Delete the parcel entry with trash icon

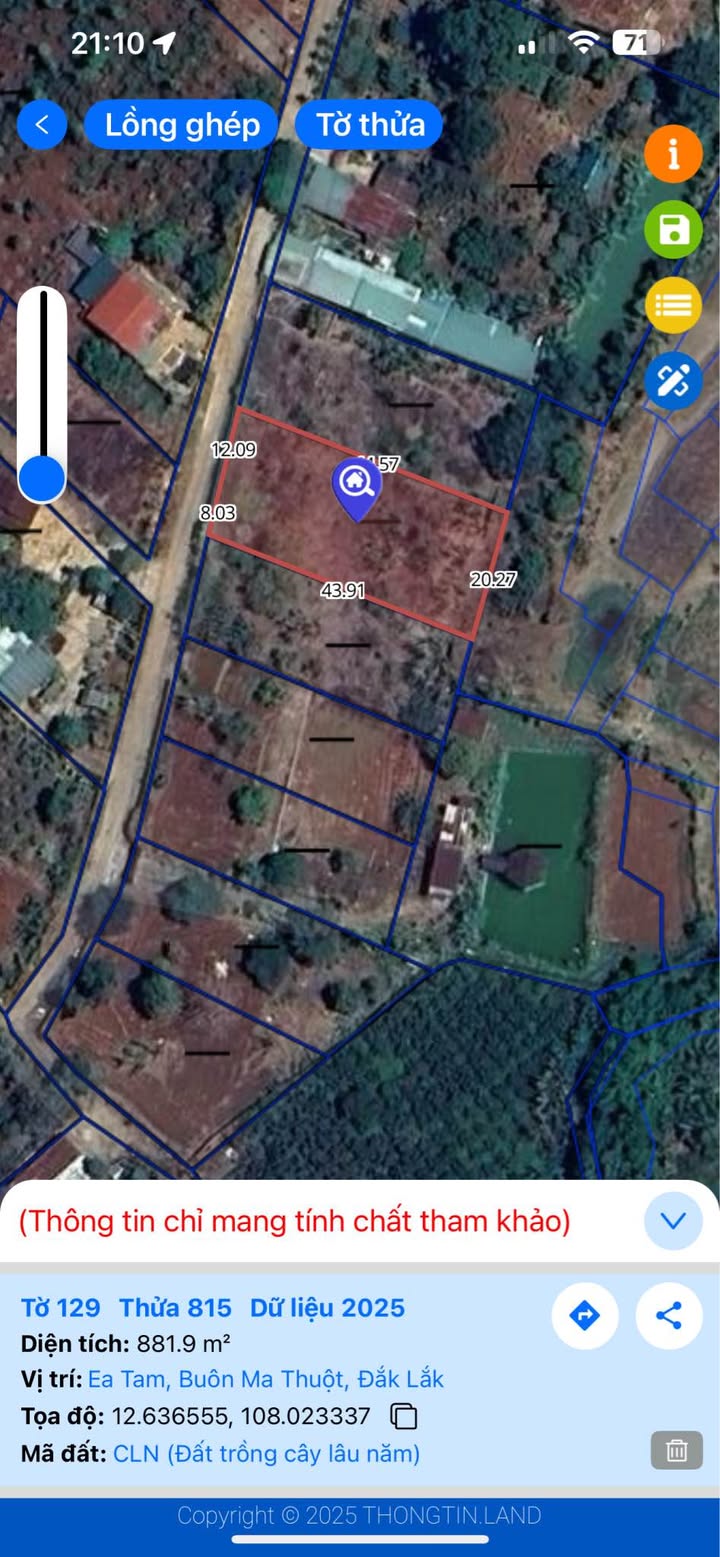point(677,1450)
